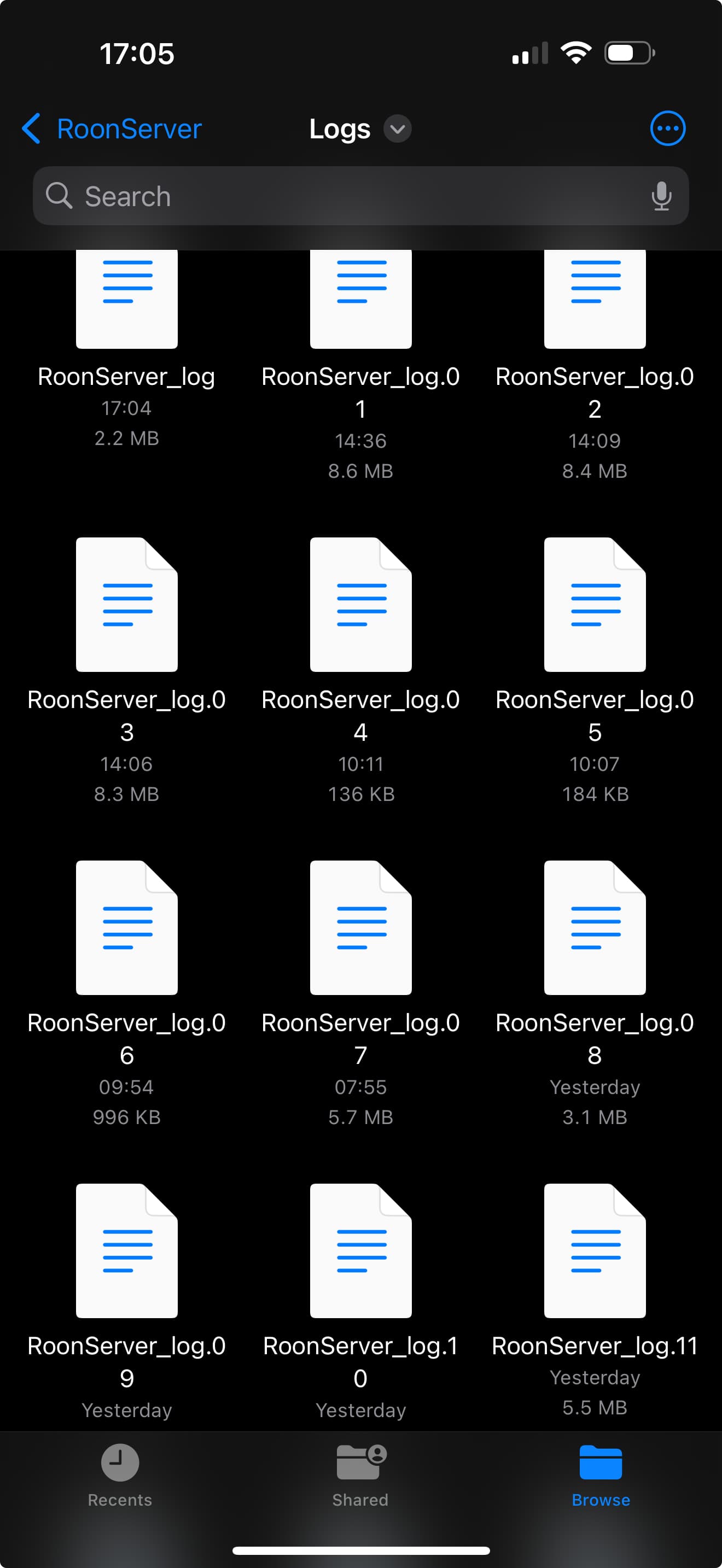Image resolution: width=722 pixels, height=1568 pixels.
Task: Start voice search with the microphone
Action: click(661, 196)
